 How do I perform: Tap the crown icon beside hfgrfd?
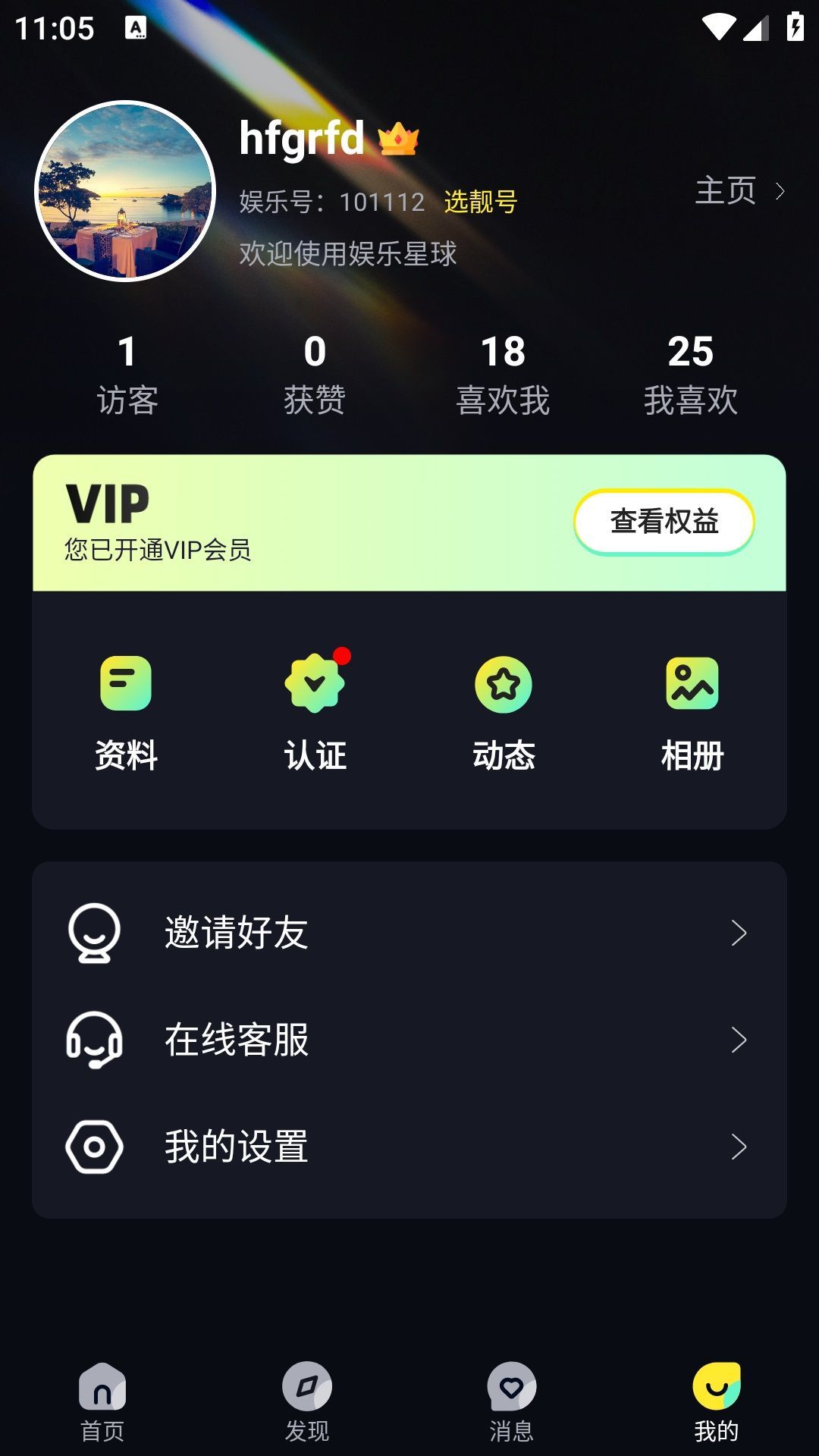tap(398, 140)
